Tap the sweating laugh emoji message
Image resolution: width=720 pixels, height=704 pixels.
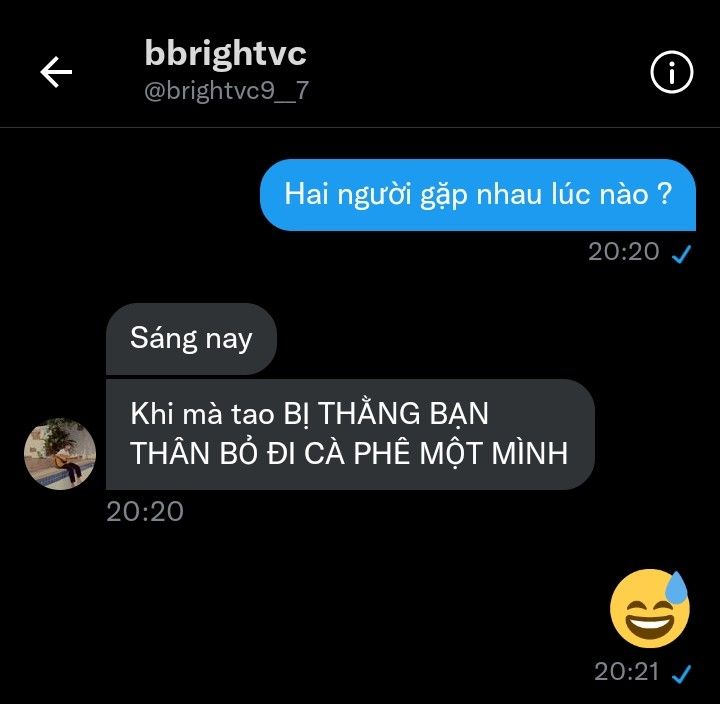point(650,608)
